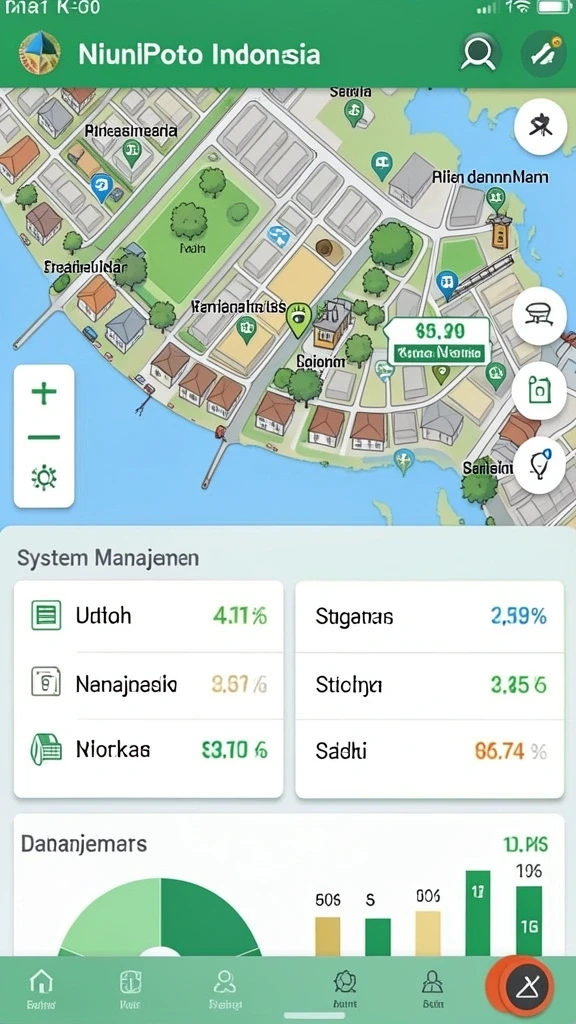Open the Stiolna row
576x1024 pixels.
pyautogui.click(x=430, y=684)
